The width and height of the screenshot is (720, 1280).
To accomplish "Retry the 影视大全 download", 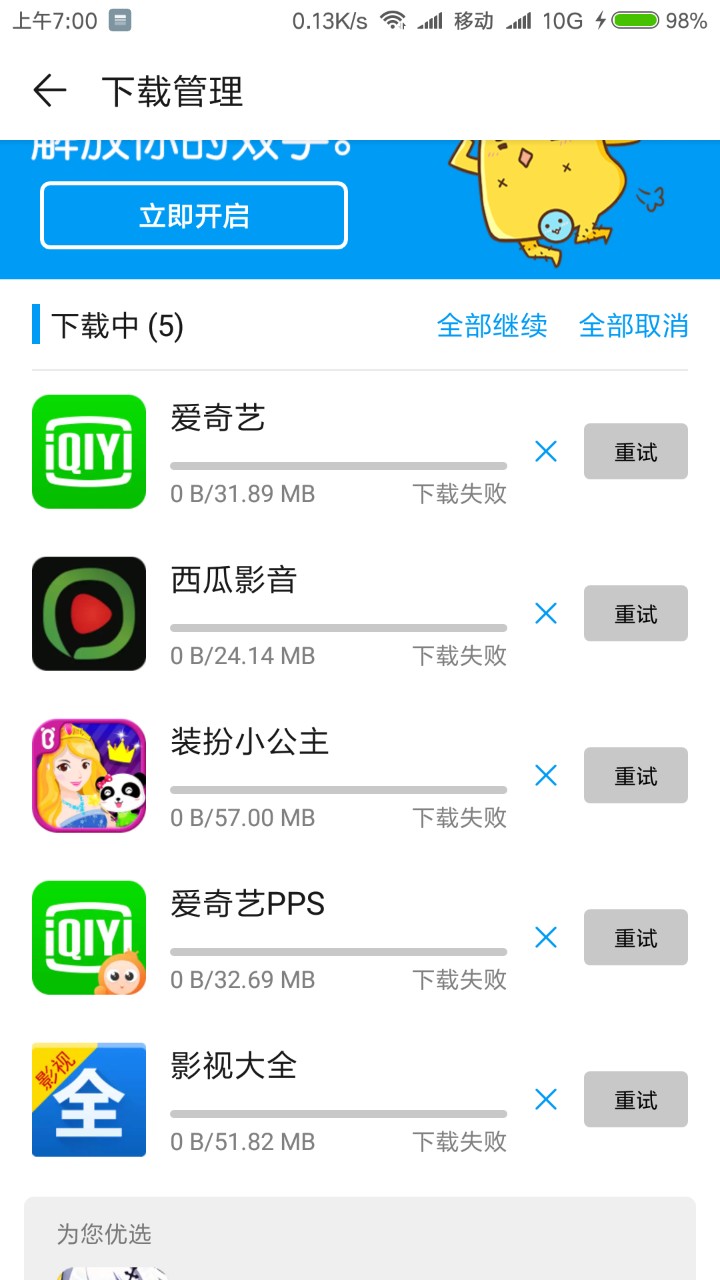I will click(636, 1100).
